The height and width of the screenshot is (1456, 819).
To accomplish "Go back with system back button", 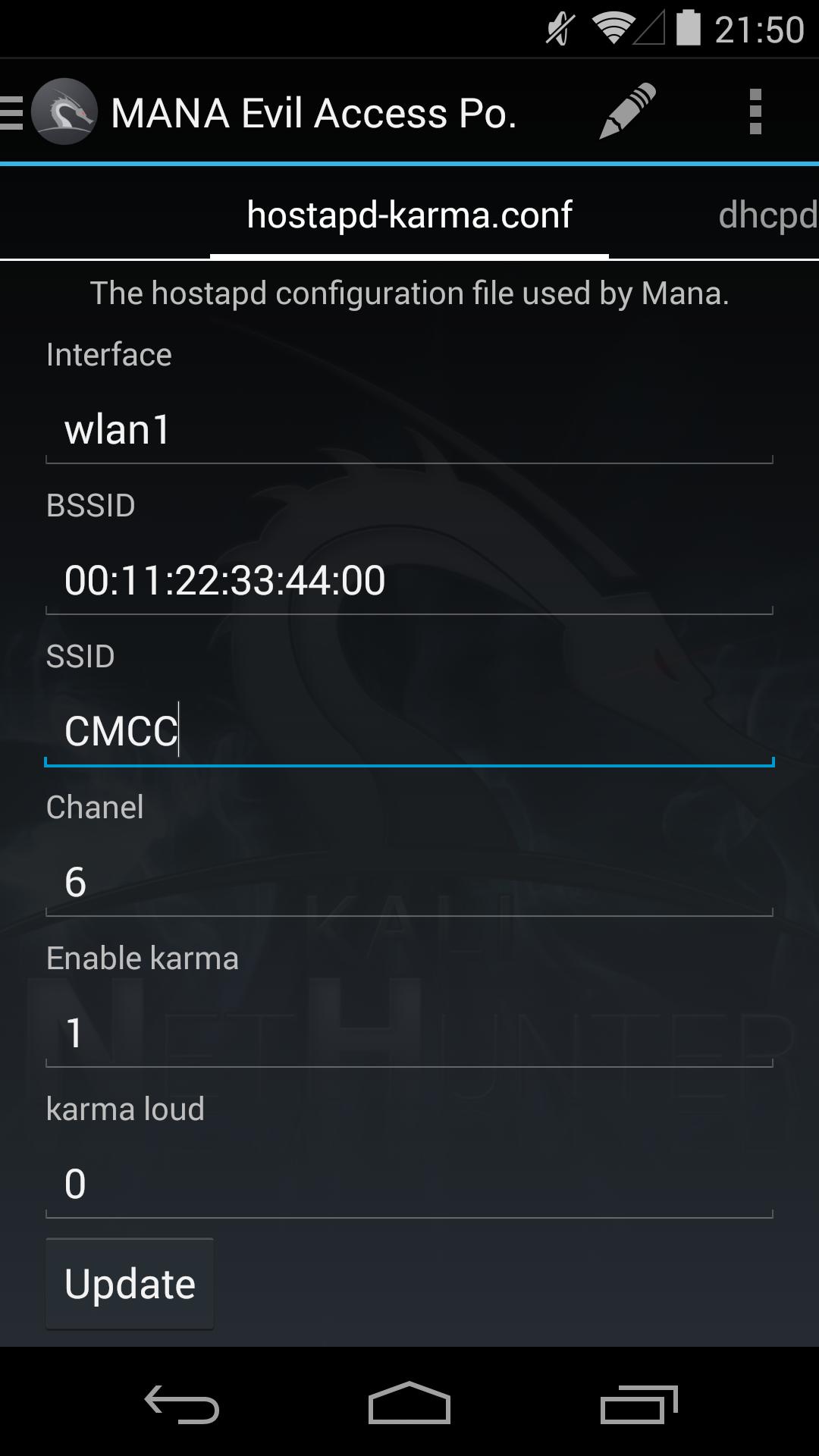I will point(182,1404).
